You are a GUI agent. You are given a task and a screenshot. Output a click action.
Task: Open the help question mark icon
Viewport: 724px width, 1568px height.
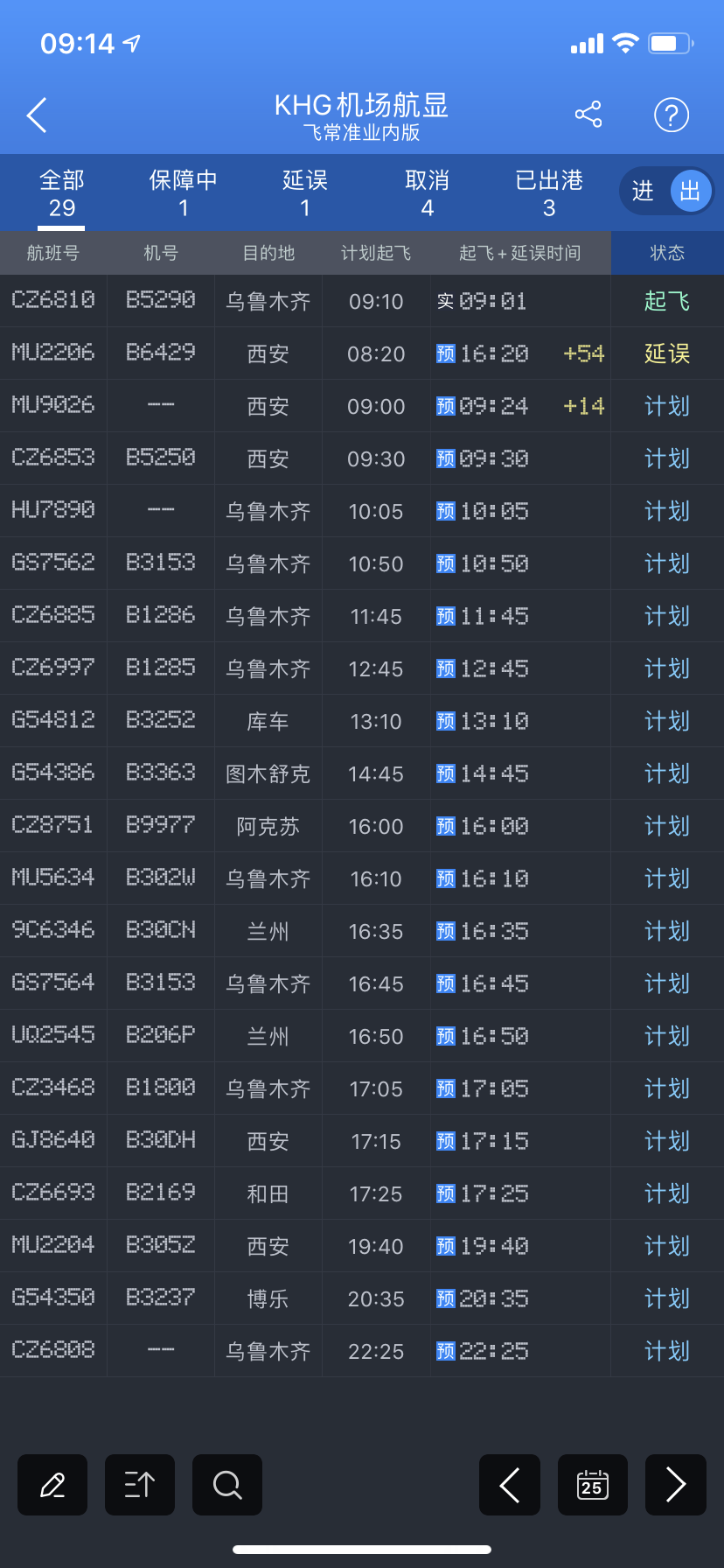672,115
